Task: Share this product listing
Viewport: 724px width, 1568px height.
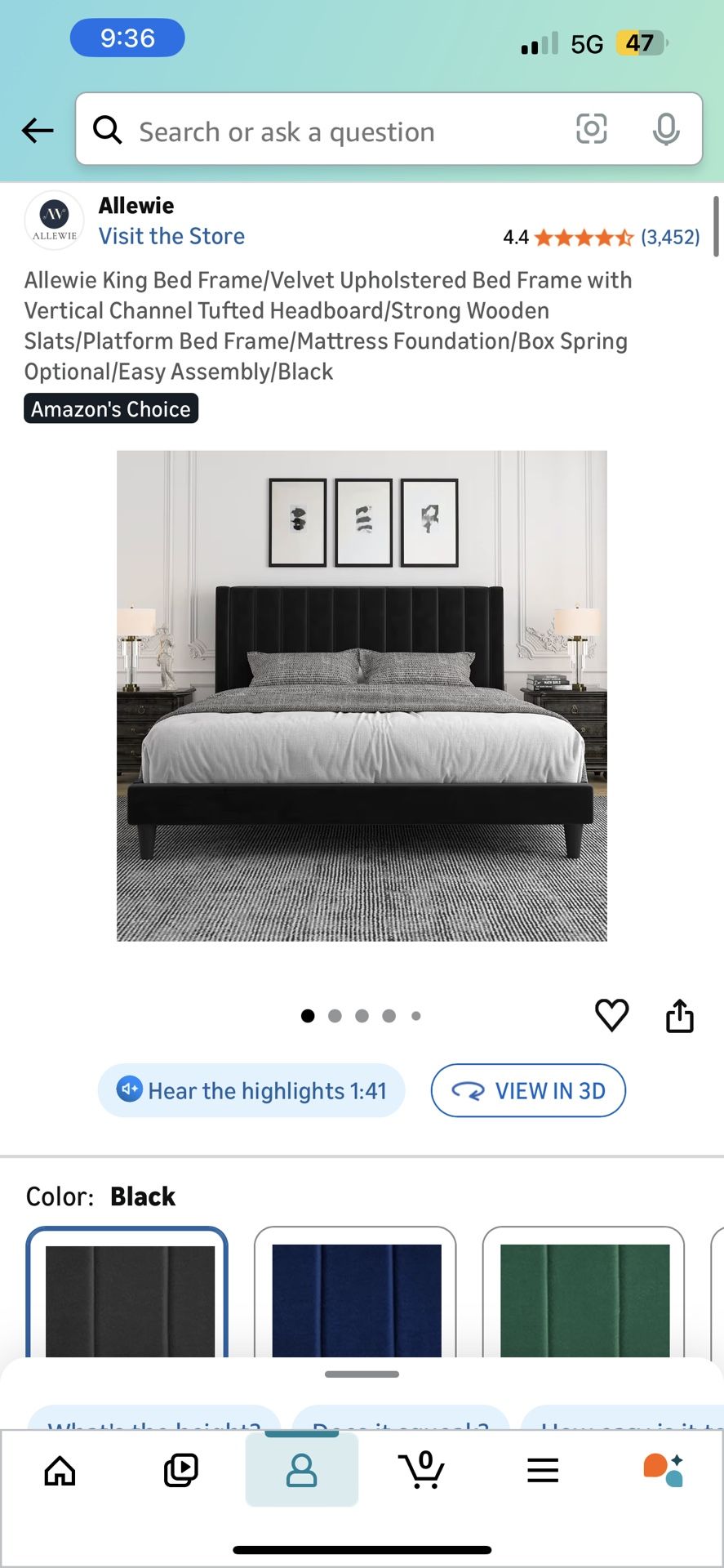Action: pos(679,1016)
